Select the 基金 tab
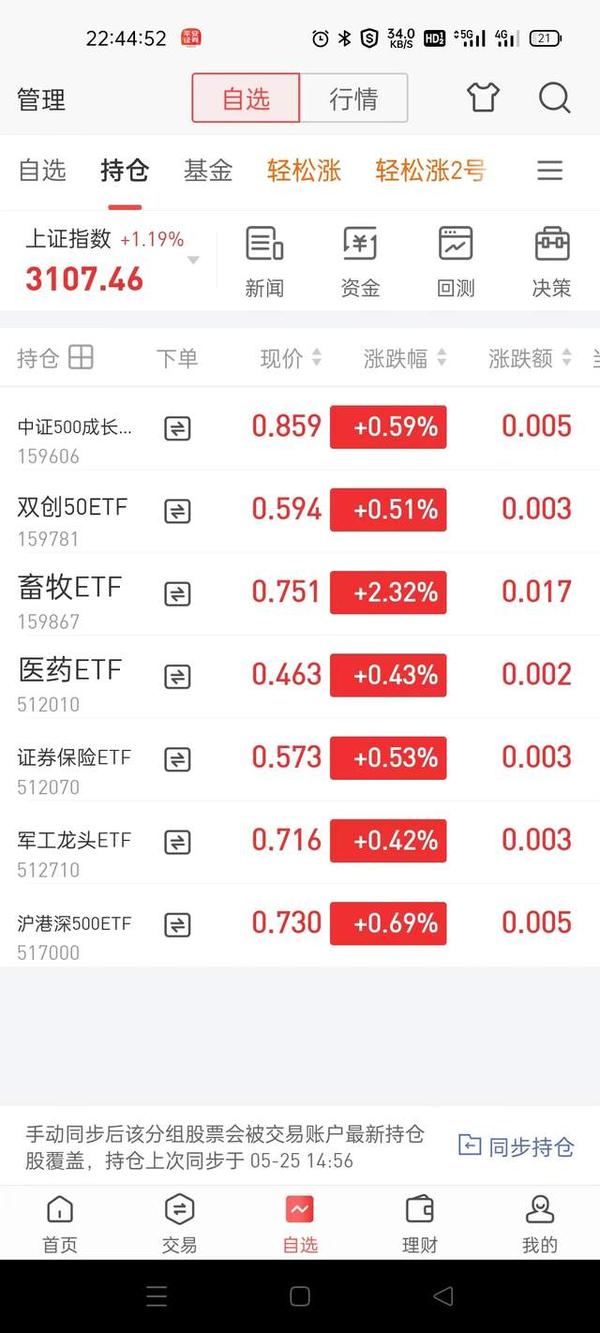600x1333 pixels. pos(208,170)
